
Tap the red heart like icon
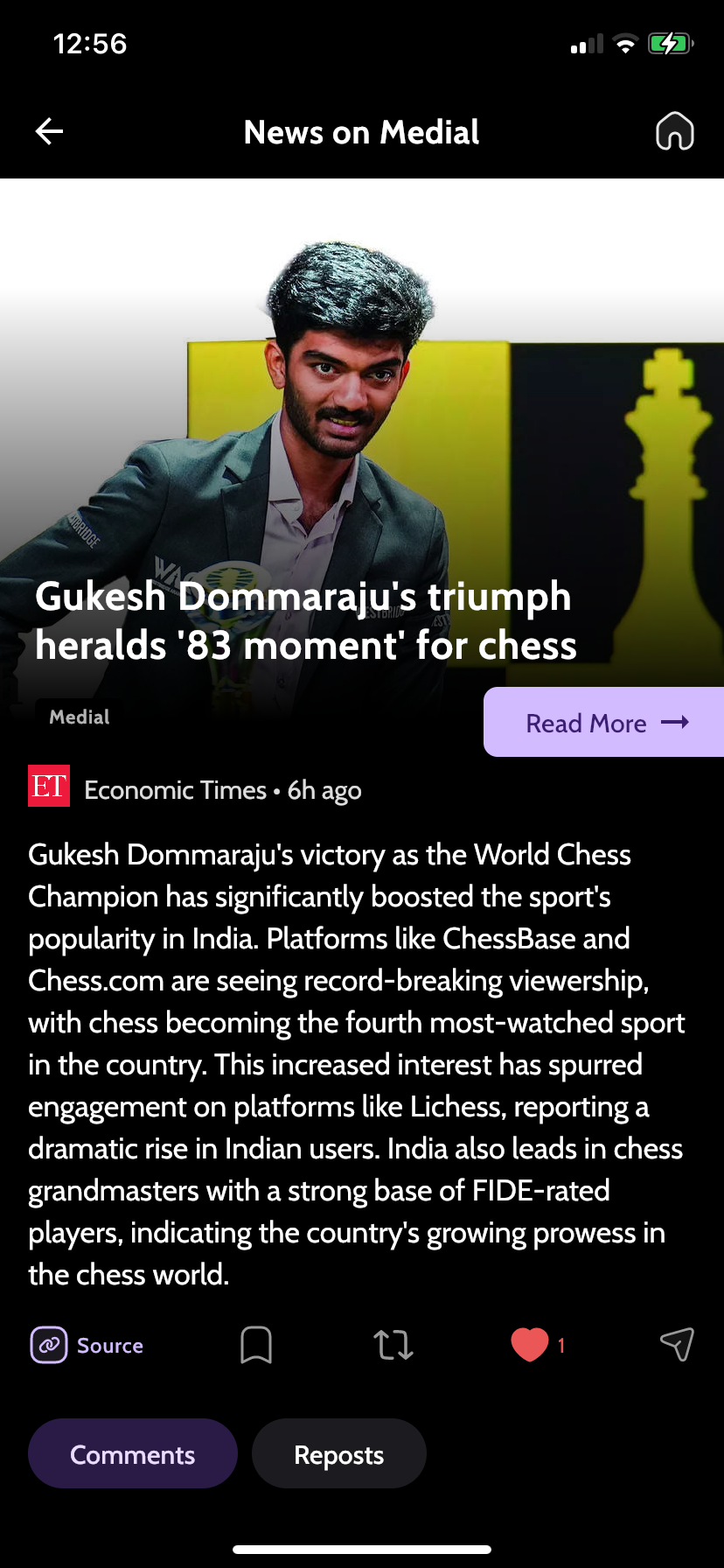click(530, 1345)
